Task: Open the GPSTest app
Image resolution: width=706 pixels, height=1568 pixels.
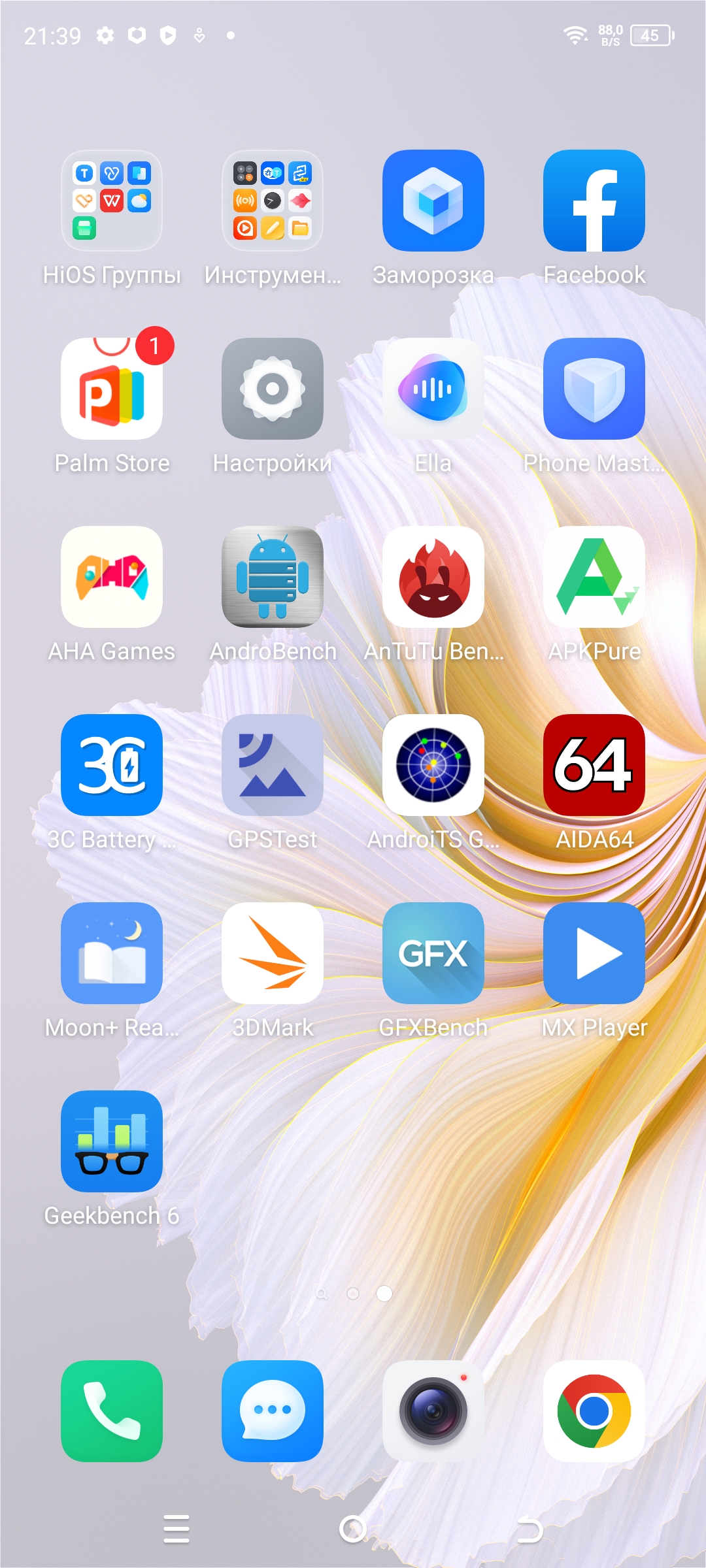Action: click(273, 765)
